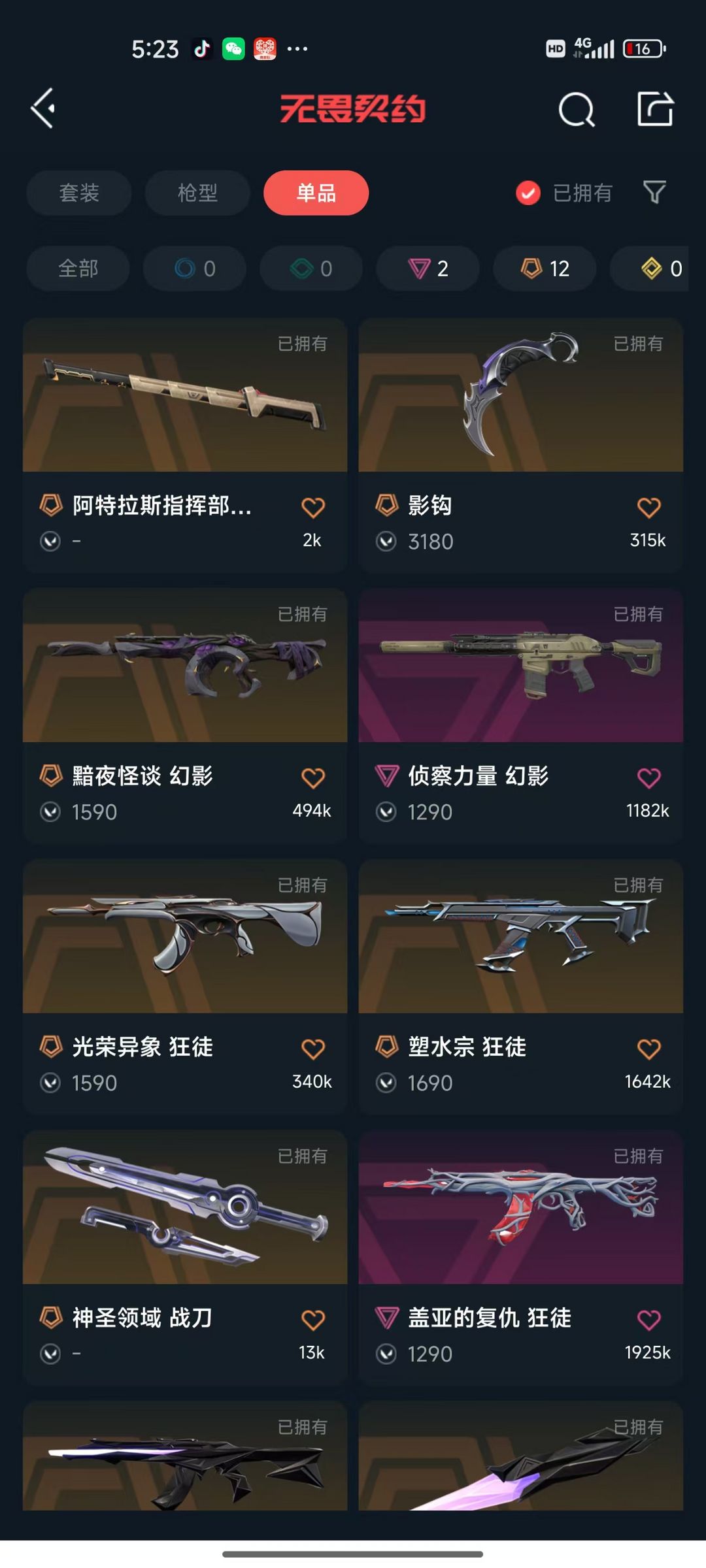
Task: Switch to the 枪型 tab
Action: coord(197,193)
